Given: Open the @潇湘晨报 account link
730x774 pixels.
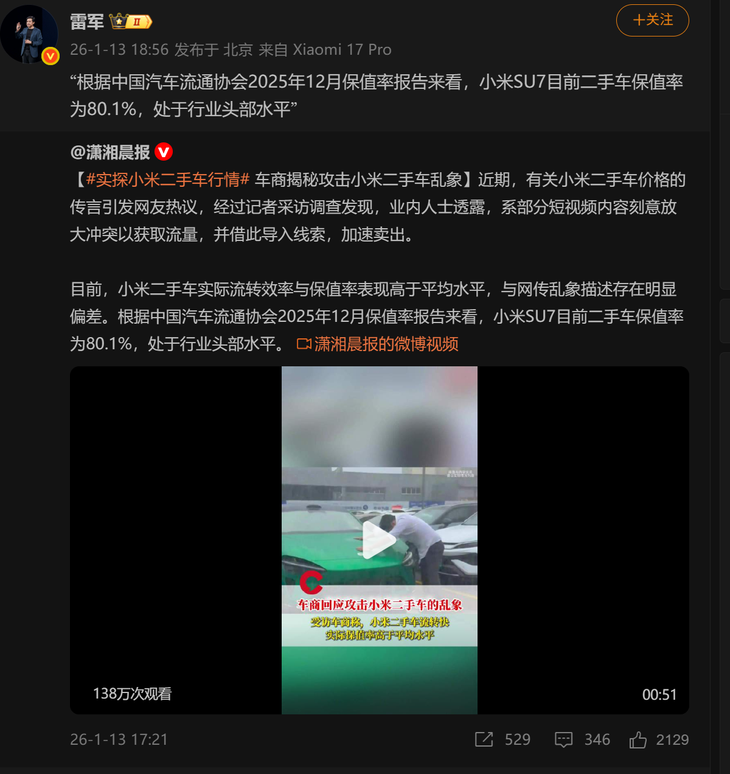Looking at the screenshot, I should pyautogui.click(x=110, y=152).
